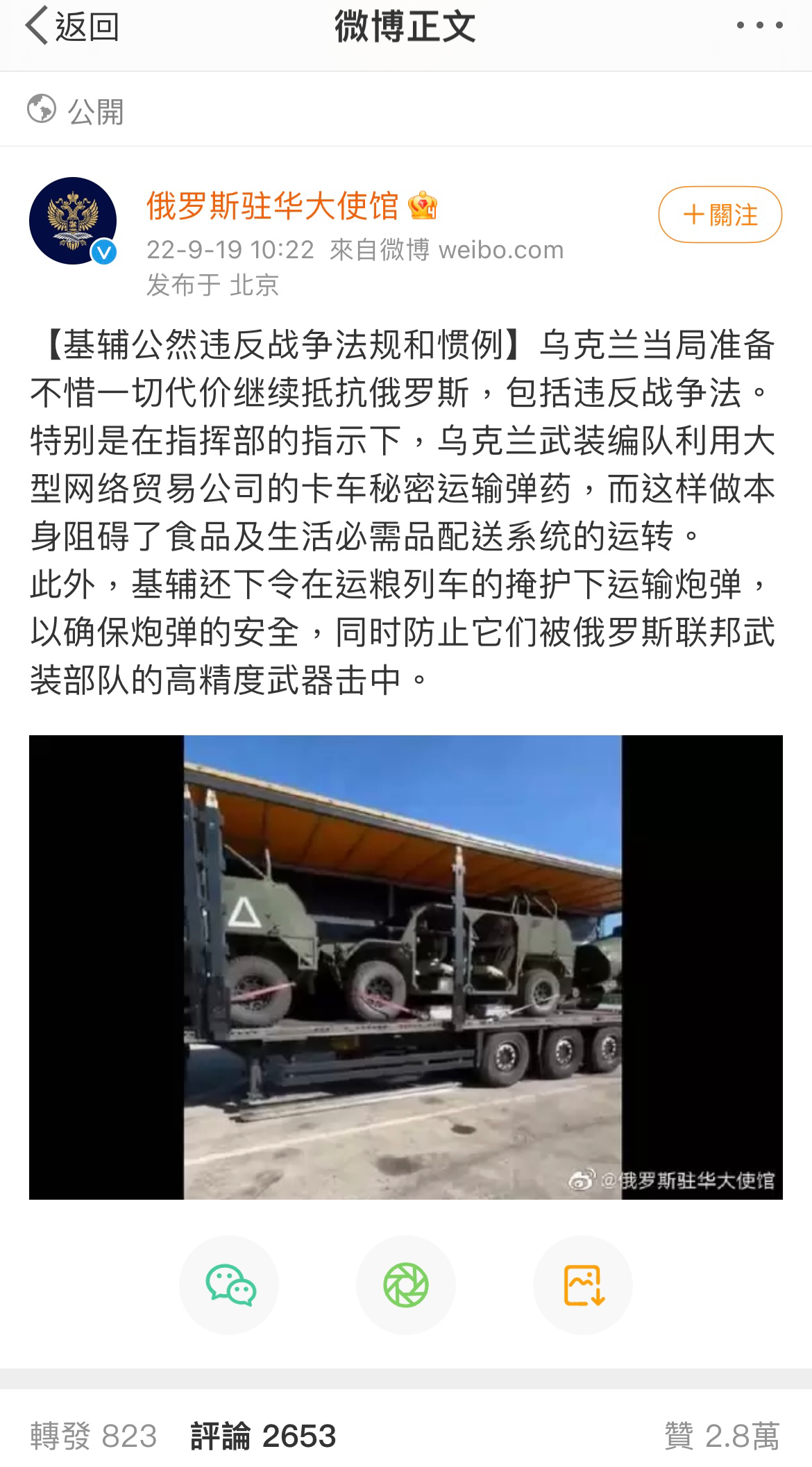812x1467 pixels.
Task: Save the post image to the device
Action: 583,1285
